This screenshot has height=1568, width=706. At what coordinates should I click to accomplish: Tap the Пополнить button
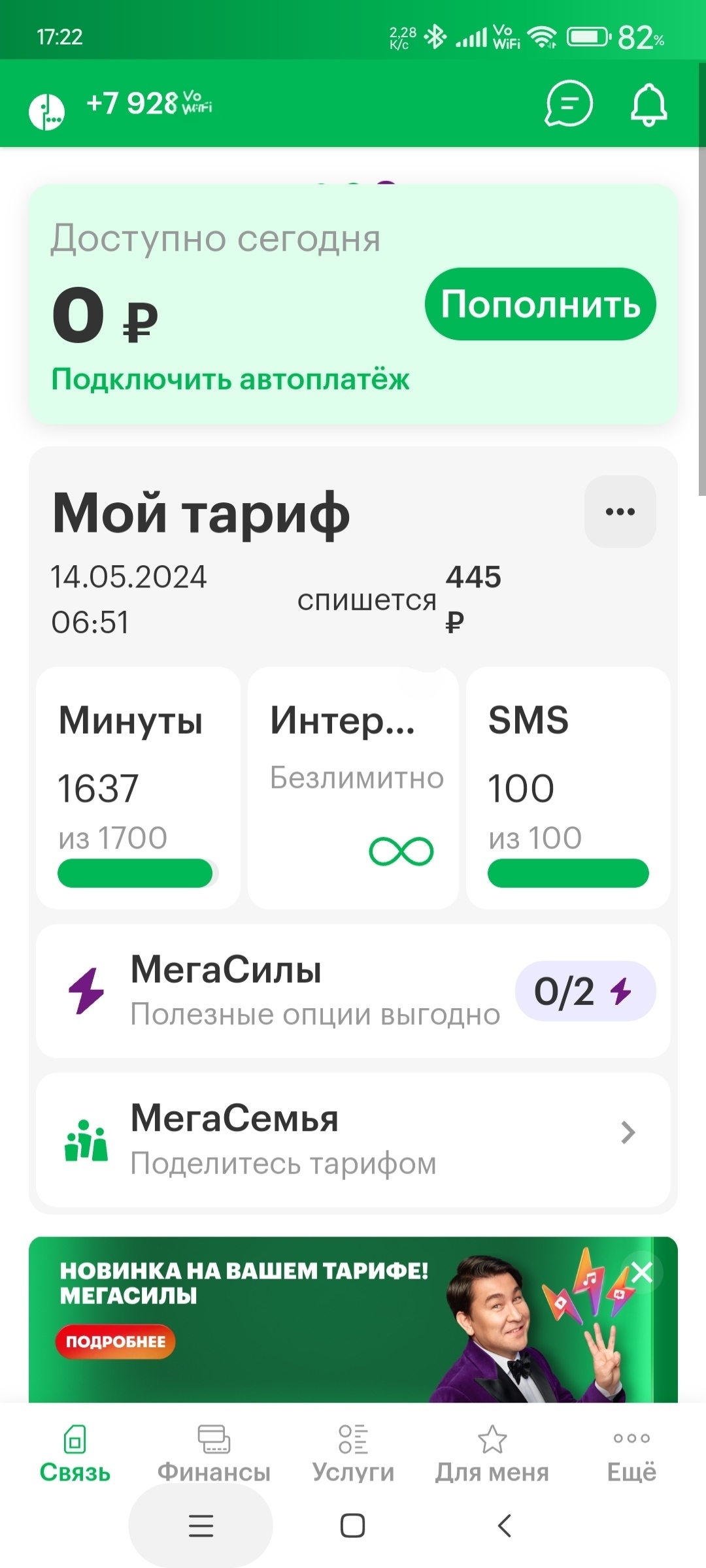tap(540, 304)
